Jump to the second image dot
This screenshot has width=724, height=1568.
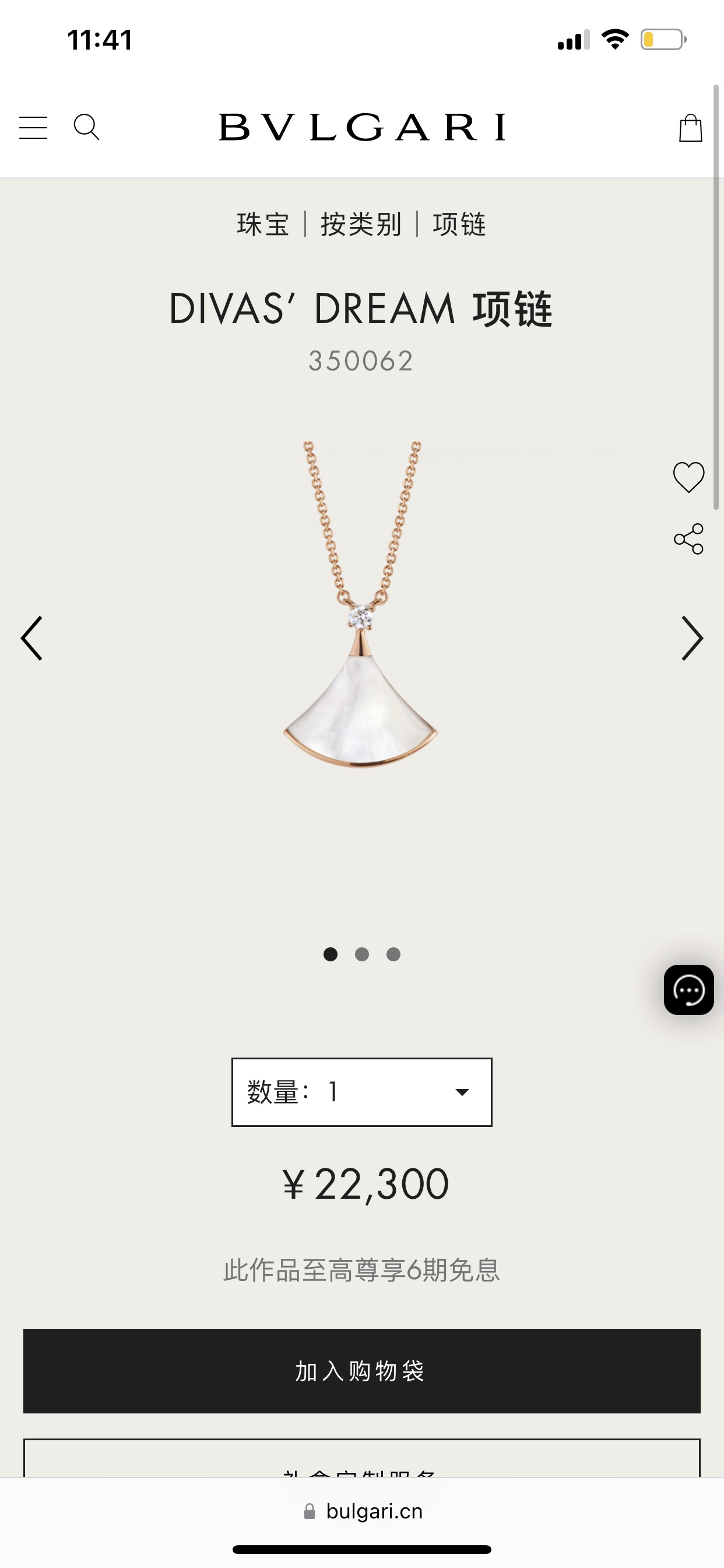coord(362,954)
